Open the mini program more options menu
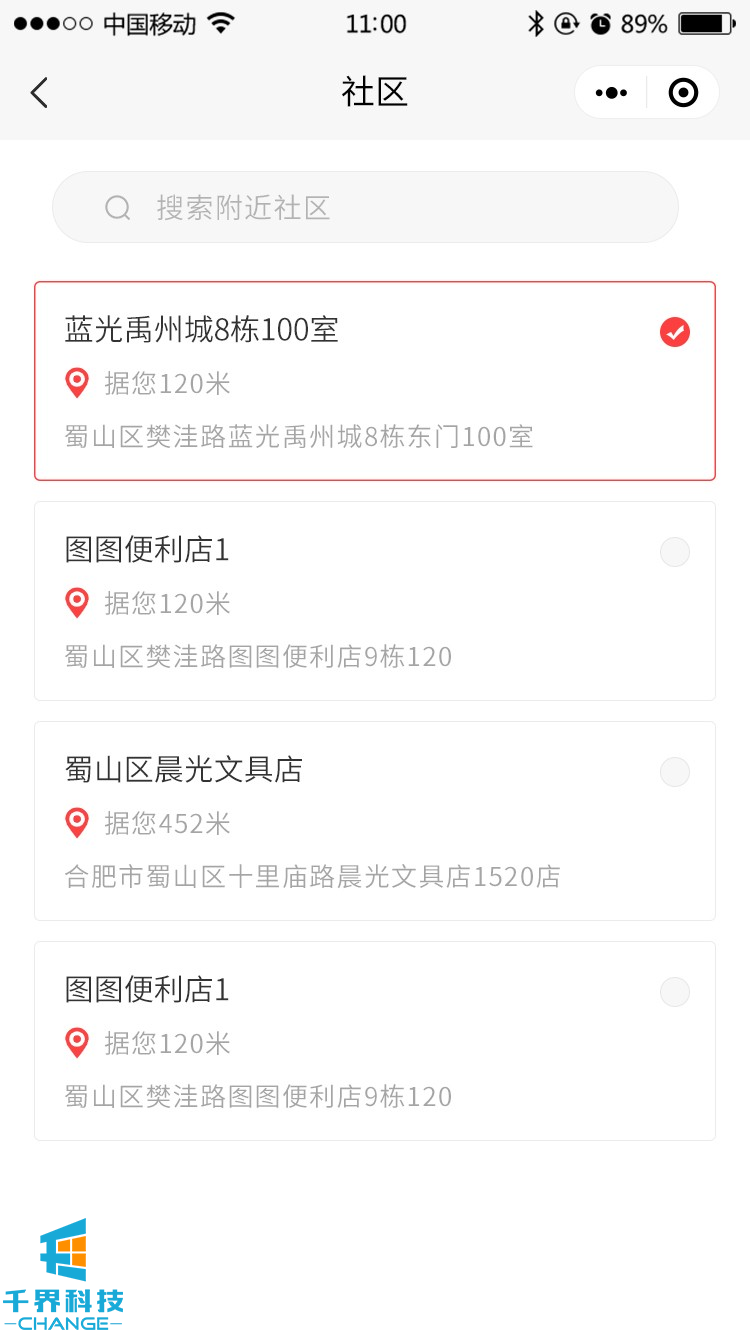 coord(611,93)
